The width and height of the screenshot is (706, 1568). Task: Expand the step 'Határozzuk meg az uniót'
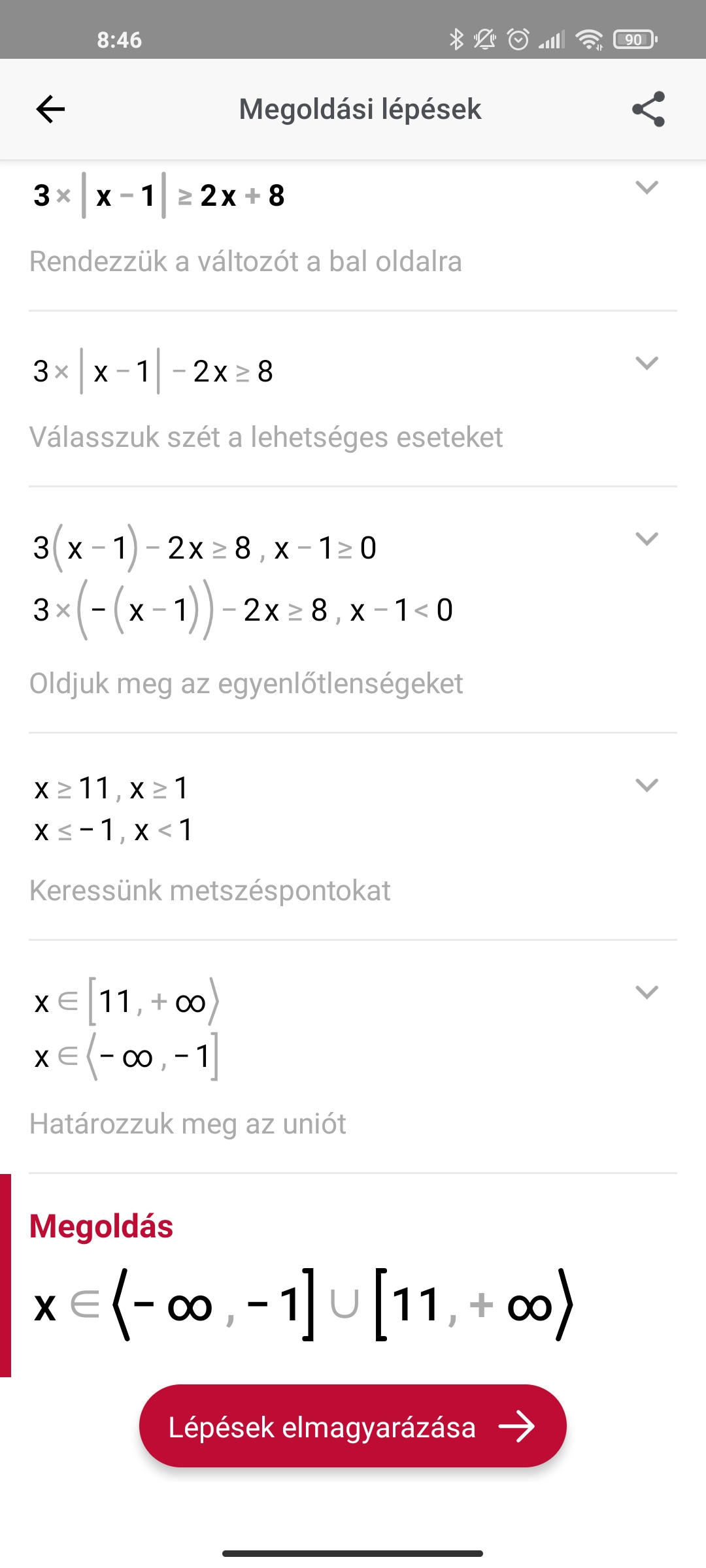pyautogui.click(x=647, y=992)
